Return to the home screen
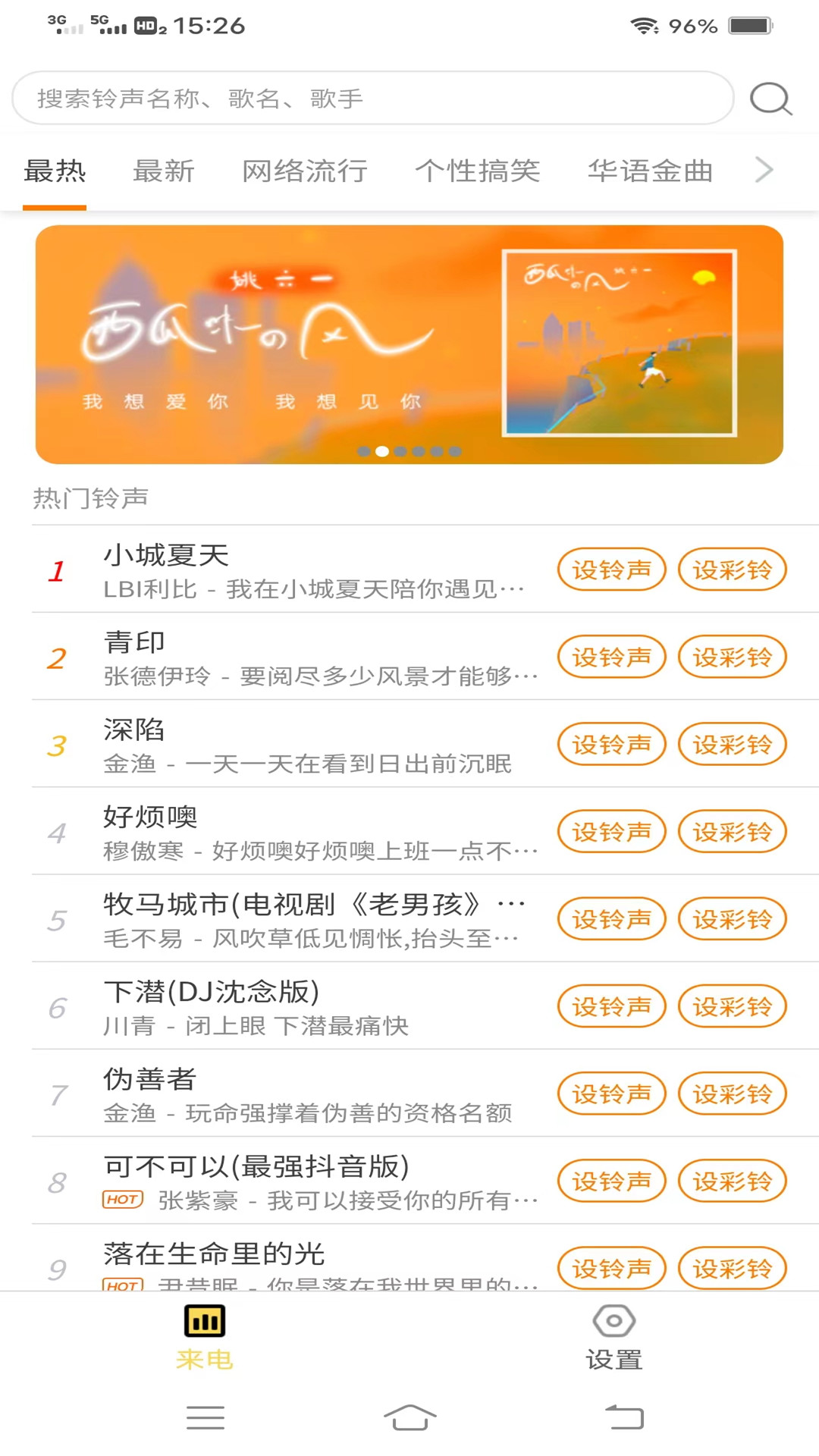The height and width of the screenshot is (1456, 819). [409, 1417]
